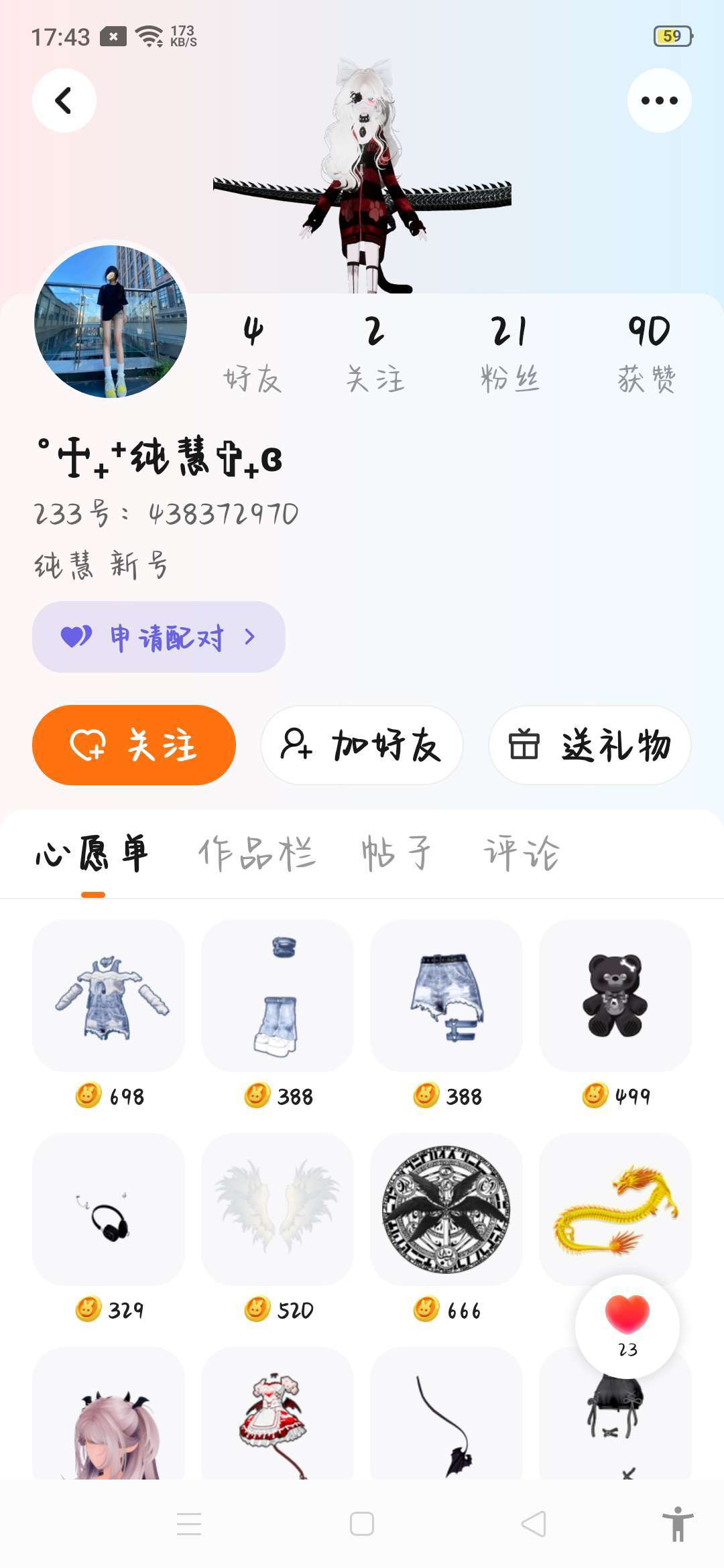Send a gift with 送礼物
Viewport: 724px width, 1568px height.
pyautogui.click(x=590, y=745)
